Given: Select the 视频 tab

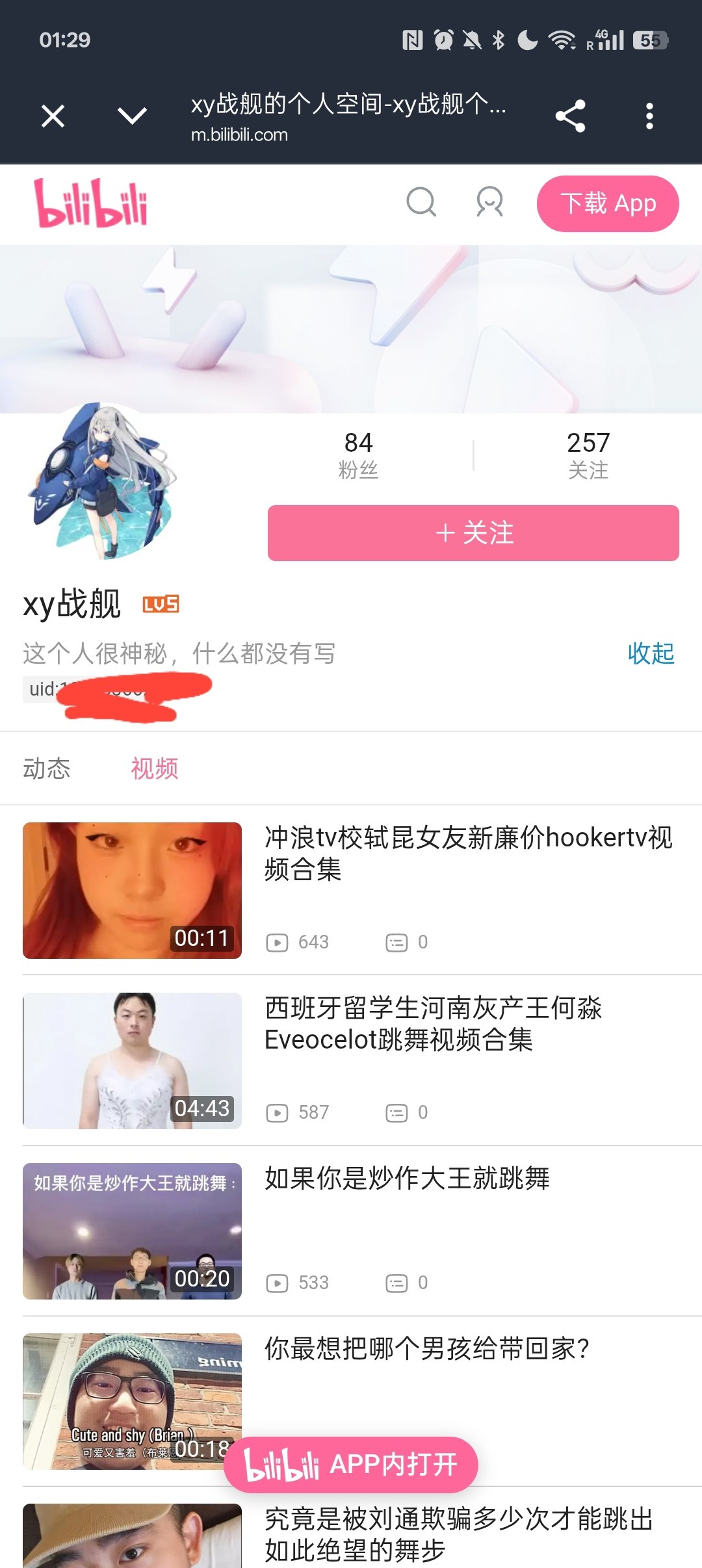Looking at the screenshot, I should [155, 768].
